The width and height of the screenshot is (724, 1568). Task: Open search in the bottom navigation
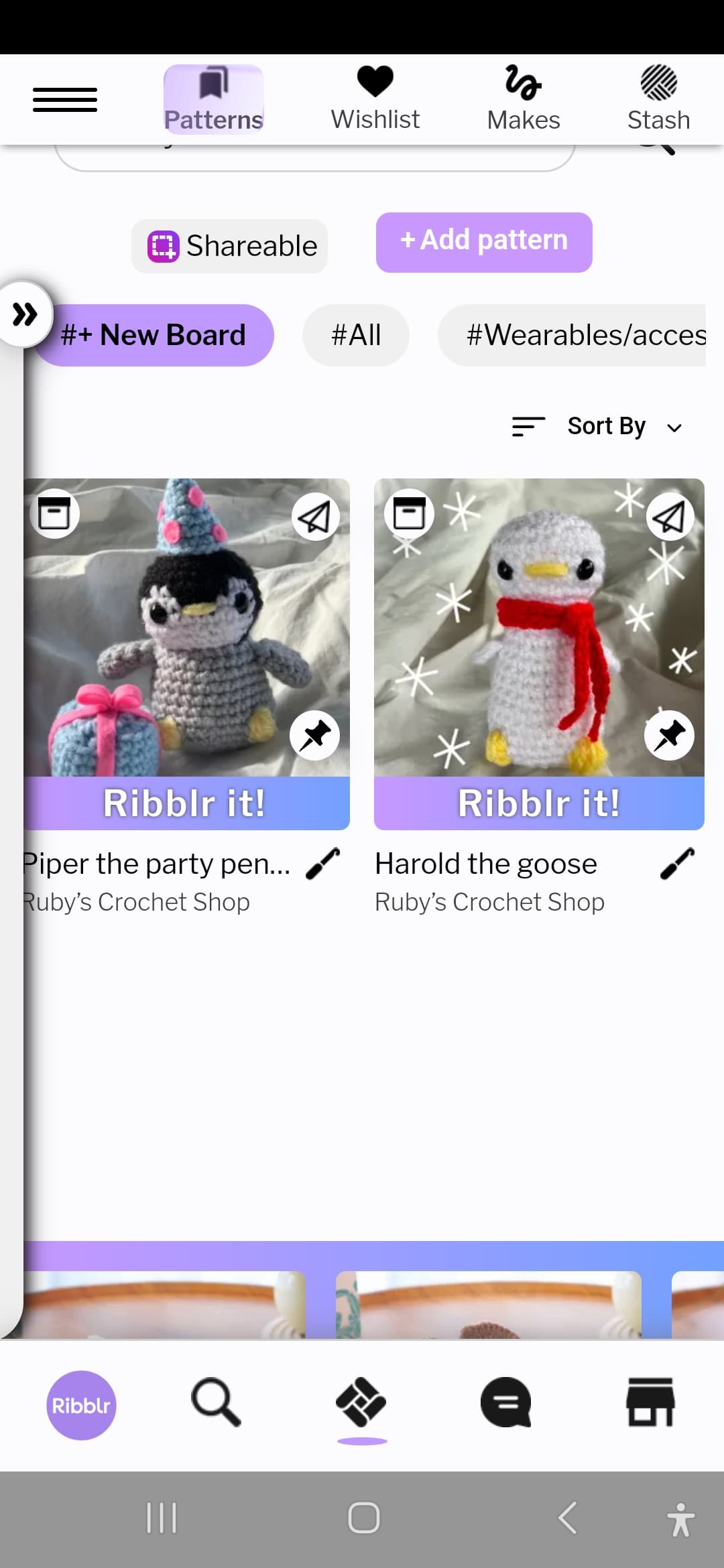pos(216,1402)
